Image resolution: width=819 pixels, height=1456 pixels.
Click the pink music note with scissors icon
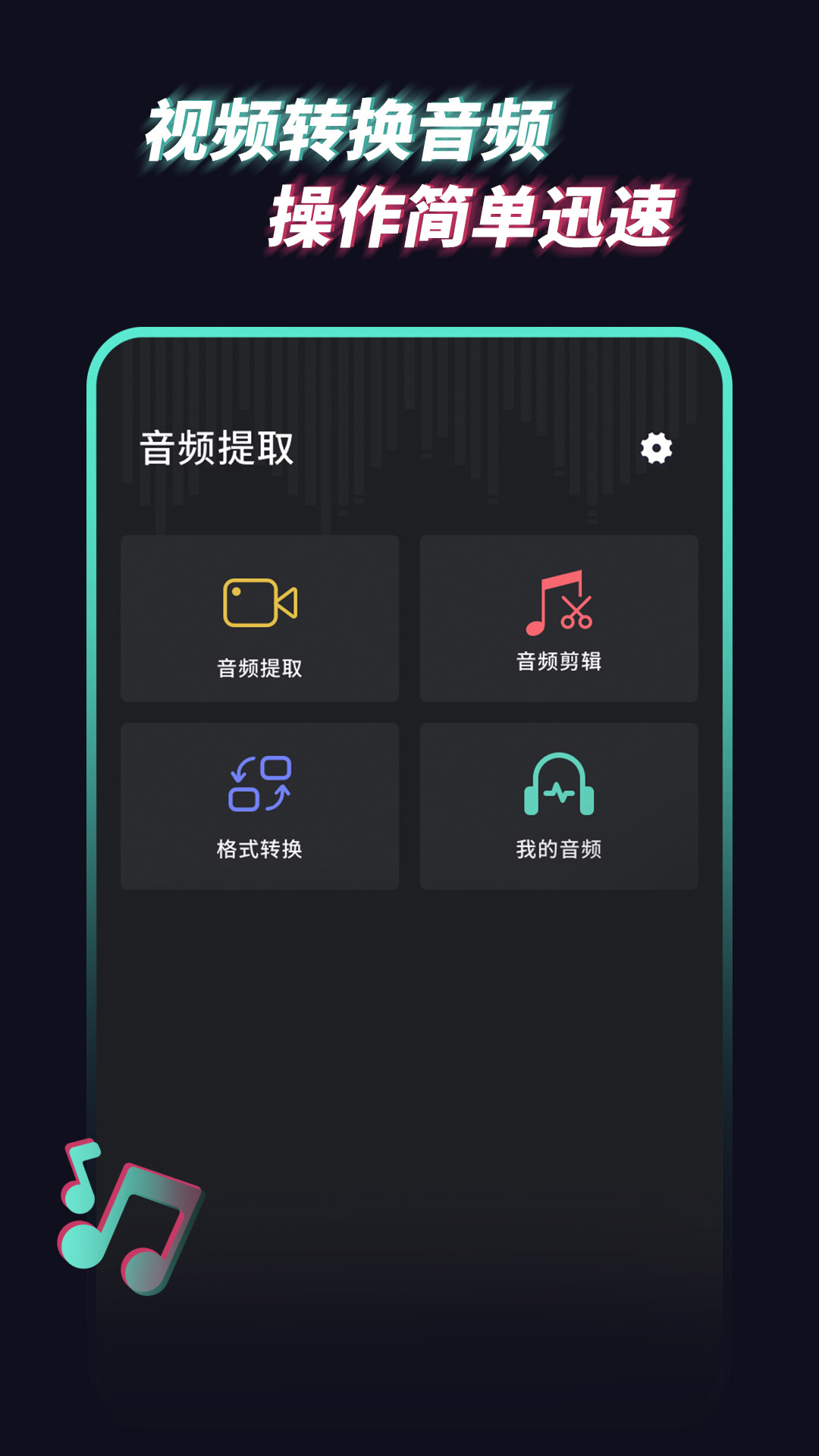point(559,607)
